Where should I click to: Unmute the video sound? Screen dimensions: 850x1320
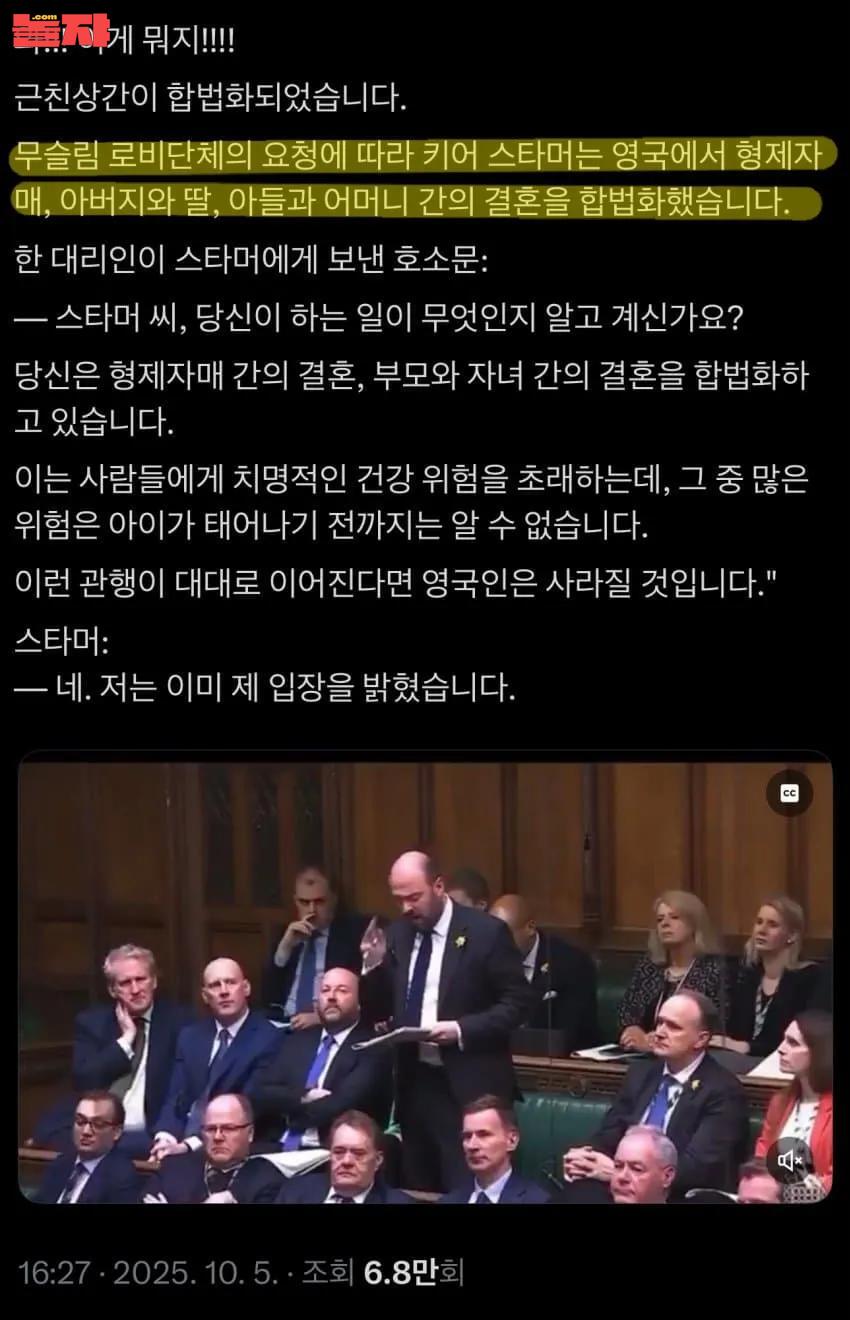click(x=790, y=1160)
